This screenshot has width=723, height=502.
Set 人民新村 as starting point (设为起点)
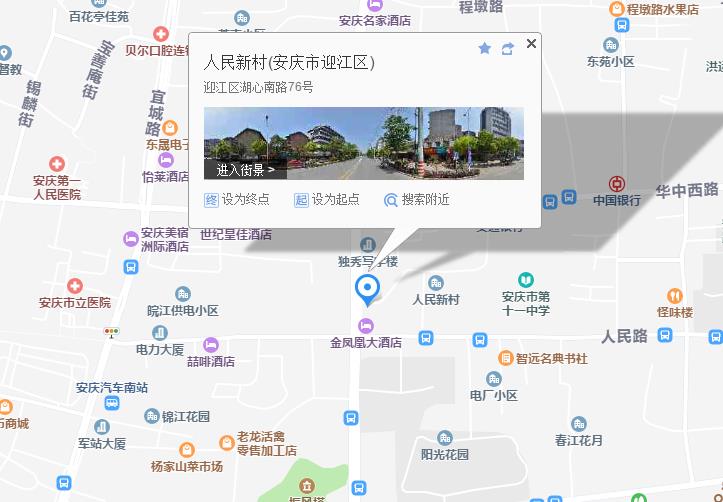[x=326, y=199]
